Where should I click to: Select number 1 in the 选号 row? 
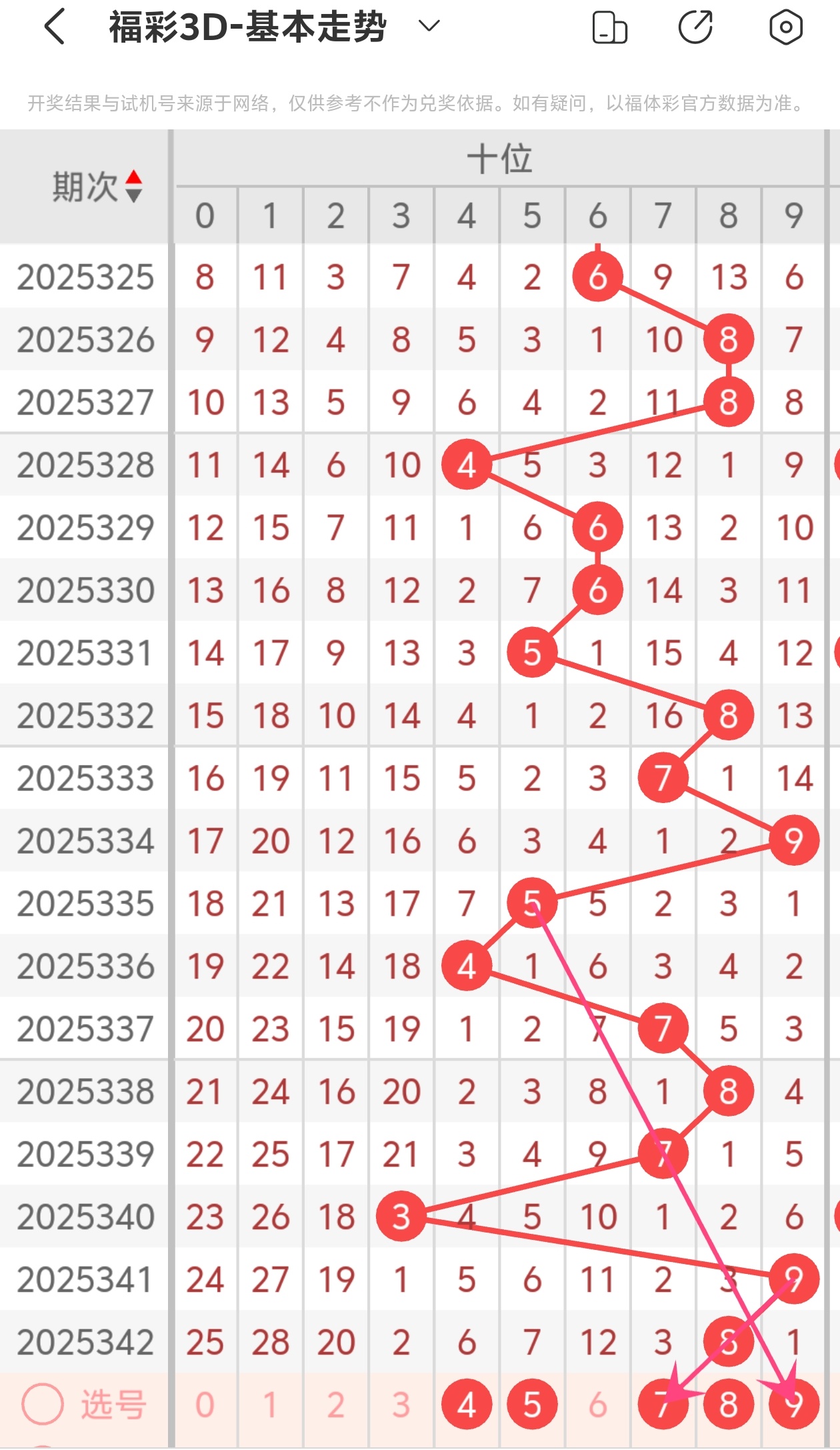click(x=270, y=1405)
